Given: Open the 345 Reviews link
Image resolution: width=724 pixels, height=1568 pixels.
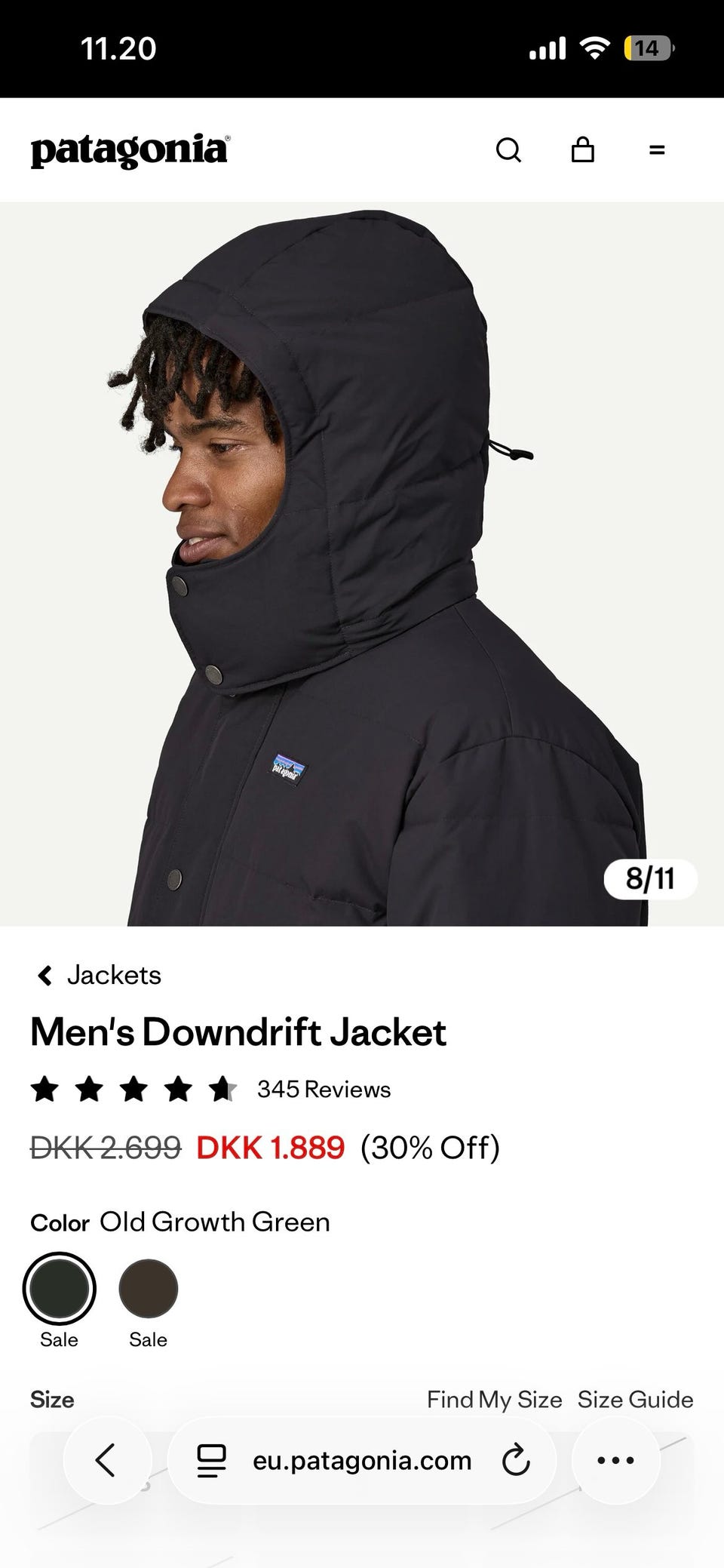Looking at the screenshot, I should (324, 1089).
